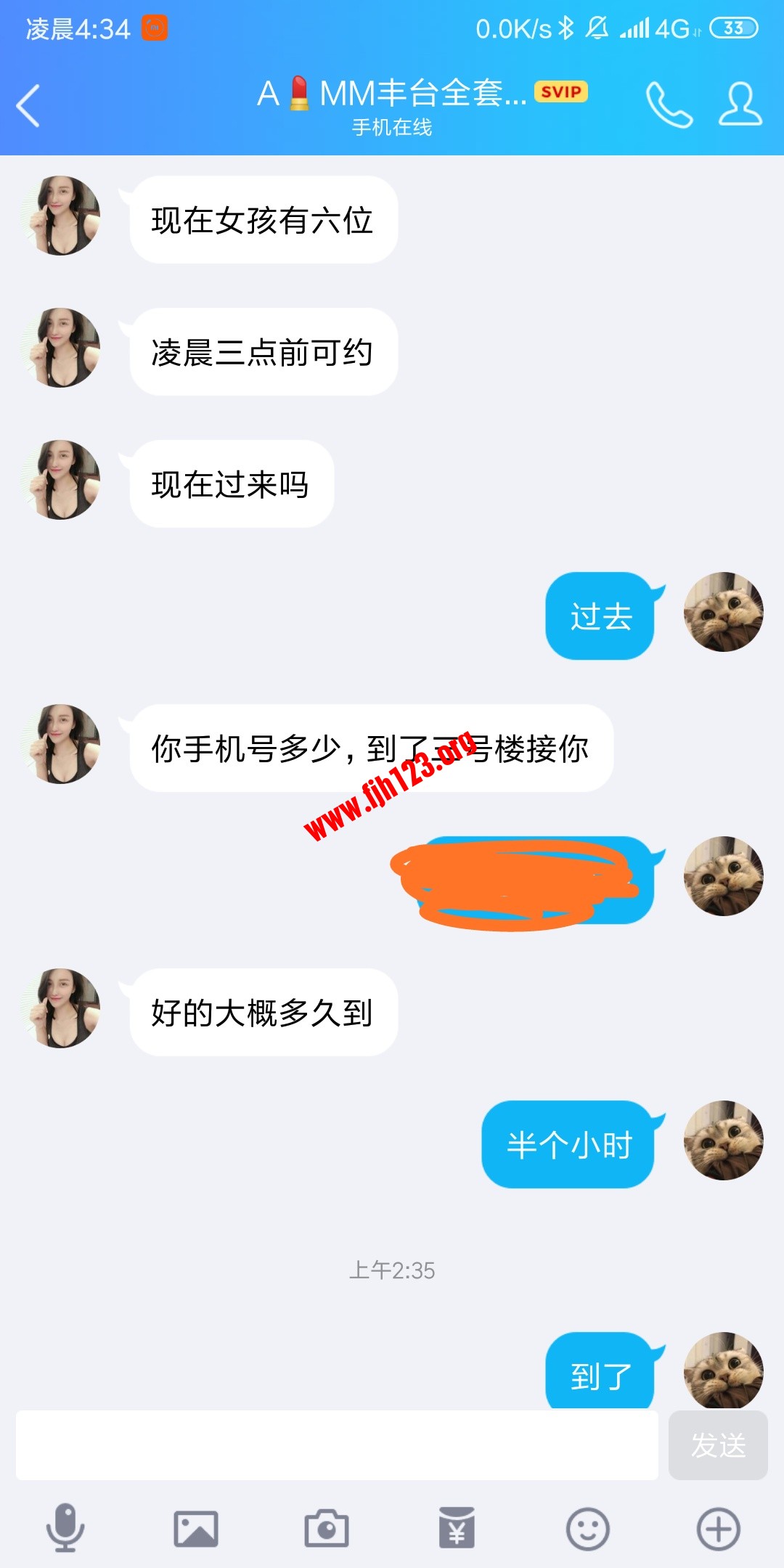Tap your cat avatar beside 过去
This screenshot has height=1568, width=784.
pyautogui.click(x=723, y=613)
